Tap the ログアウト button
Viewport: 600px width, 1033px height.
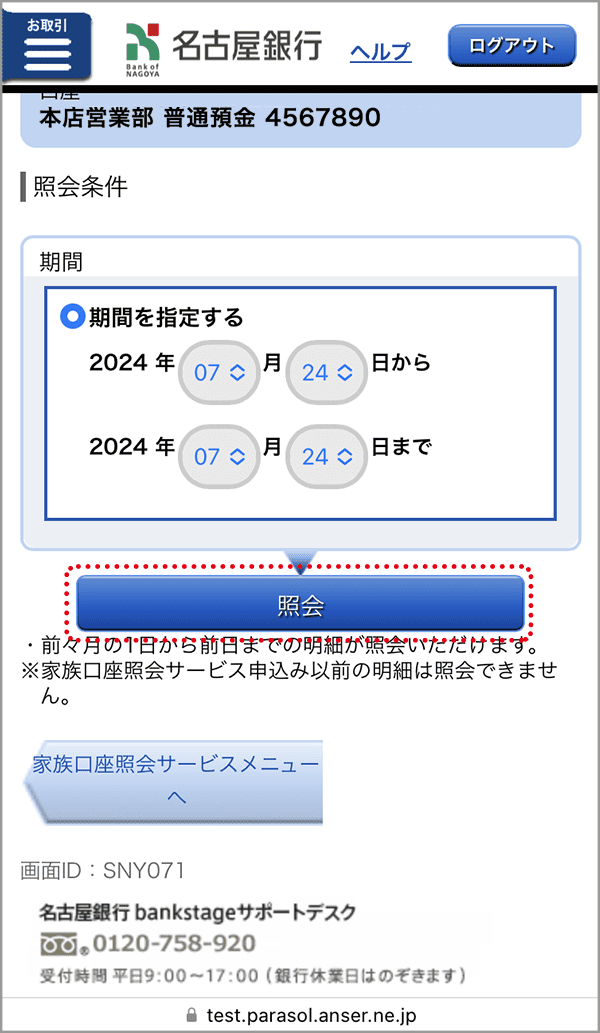point(512,45)
